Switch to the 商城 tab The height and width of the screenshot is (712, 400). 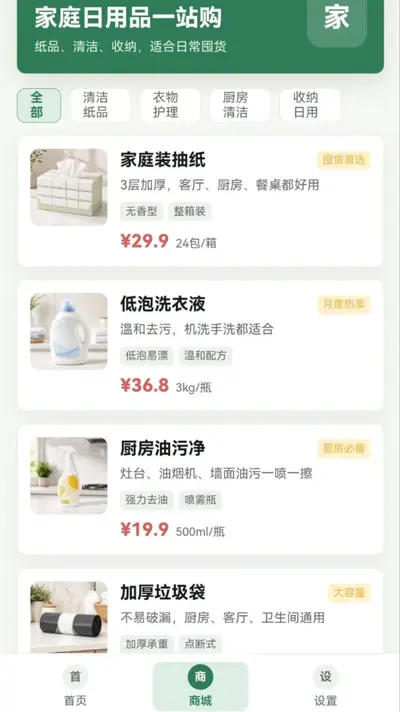(200, 686)
